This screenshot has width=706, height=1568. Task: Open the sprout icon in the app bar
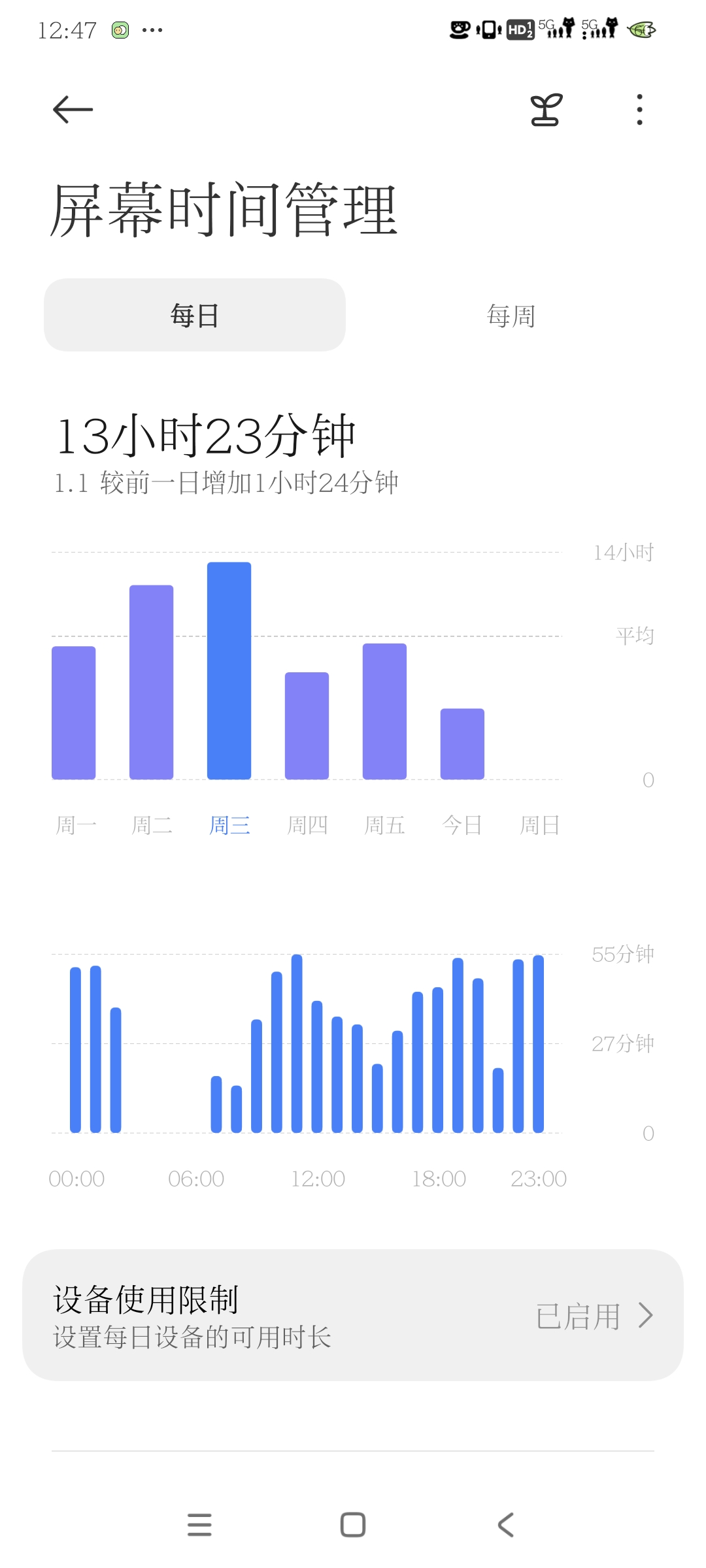tap(546, 109)
